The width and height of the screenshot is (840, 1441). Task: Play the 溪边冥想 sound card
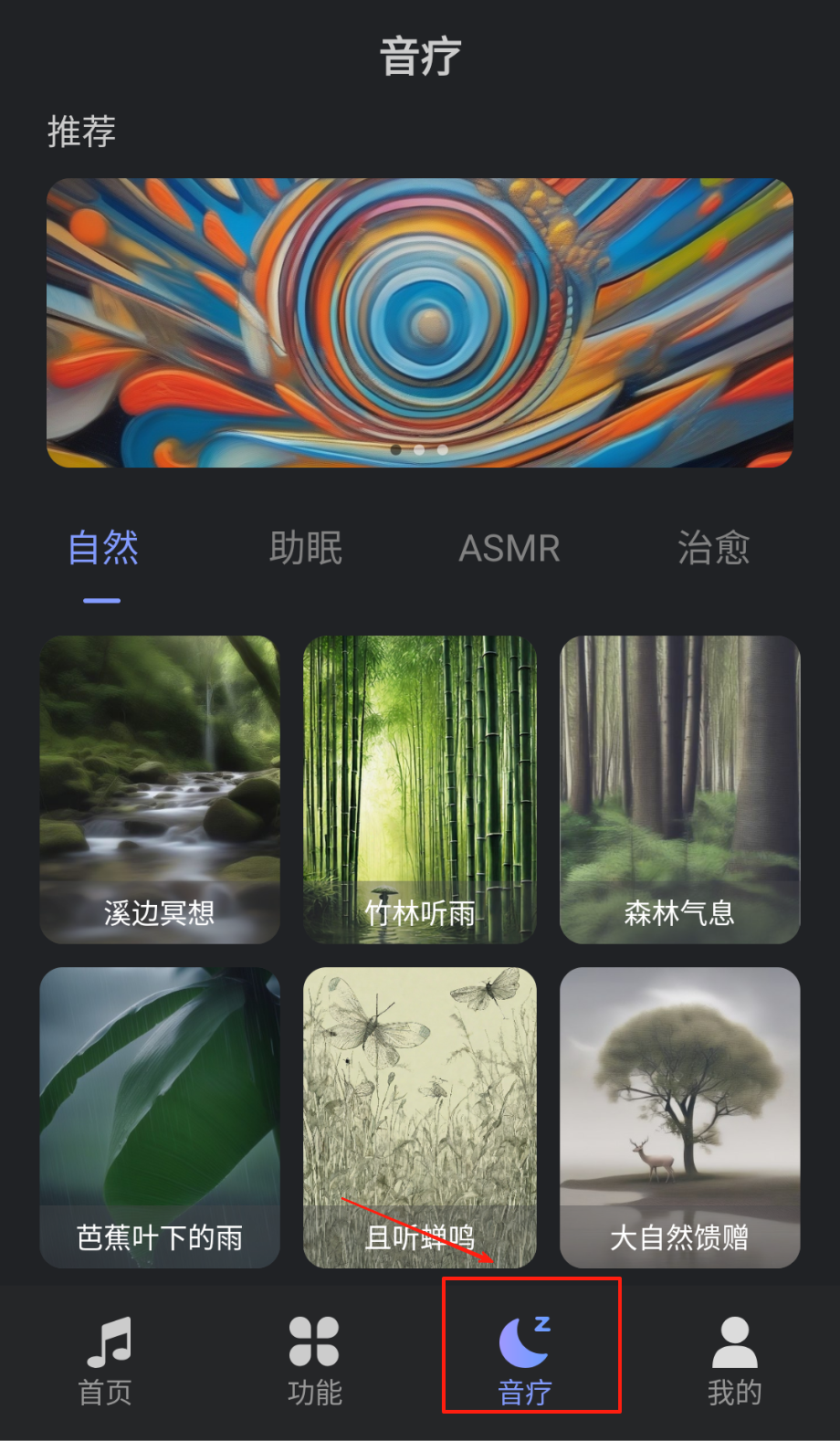click(x=160, y=789)
